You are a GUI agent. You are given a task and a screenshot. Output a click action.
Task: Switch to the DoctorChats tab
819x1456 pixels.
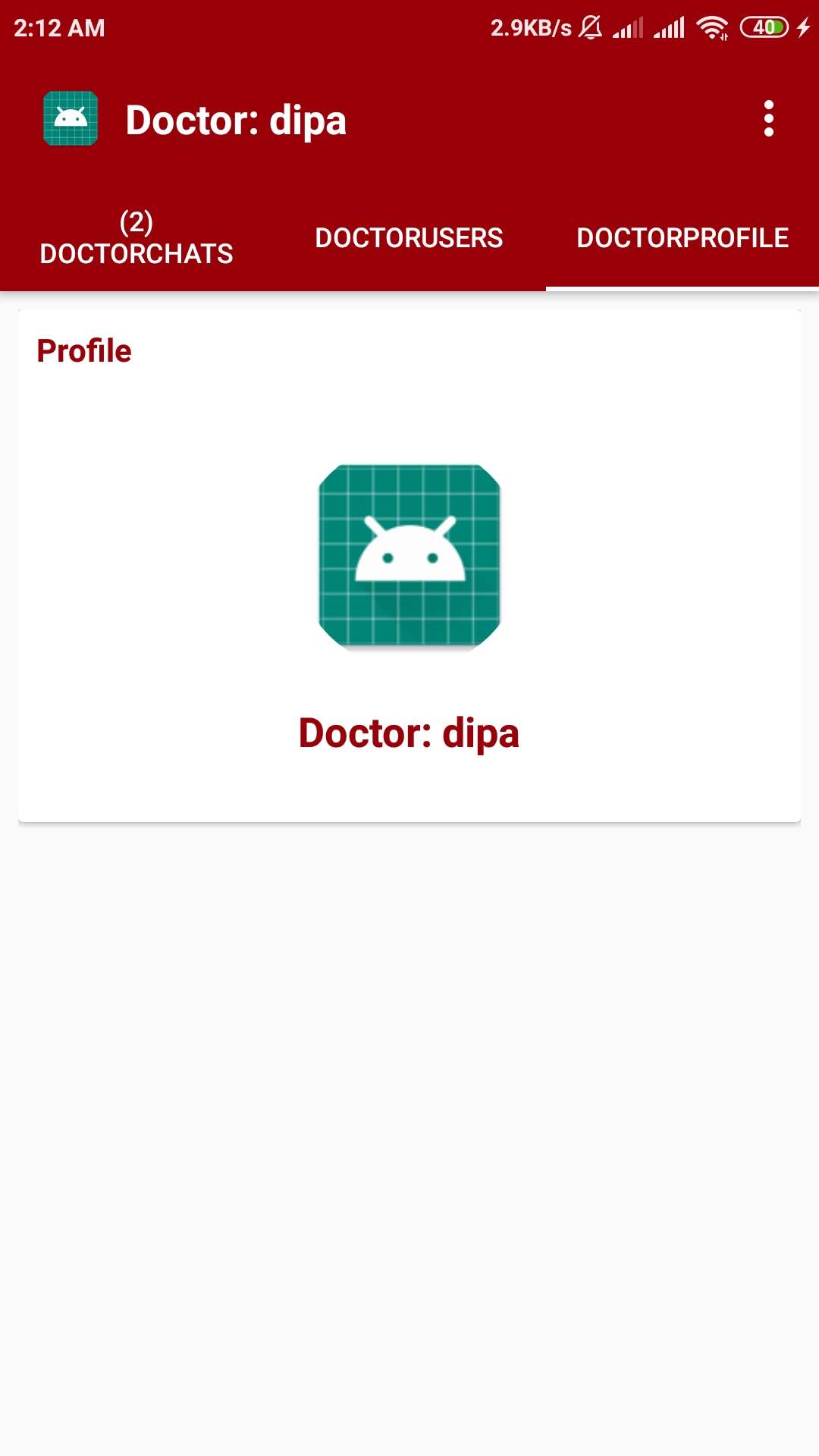pos(136,238)
